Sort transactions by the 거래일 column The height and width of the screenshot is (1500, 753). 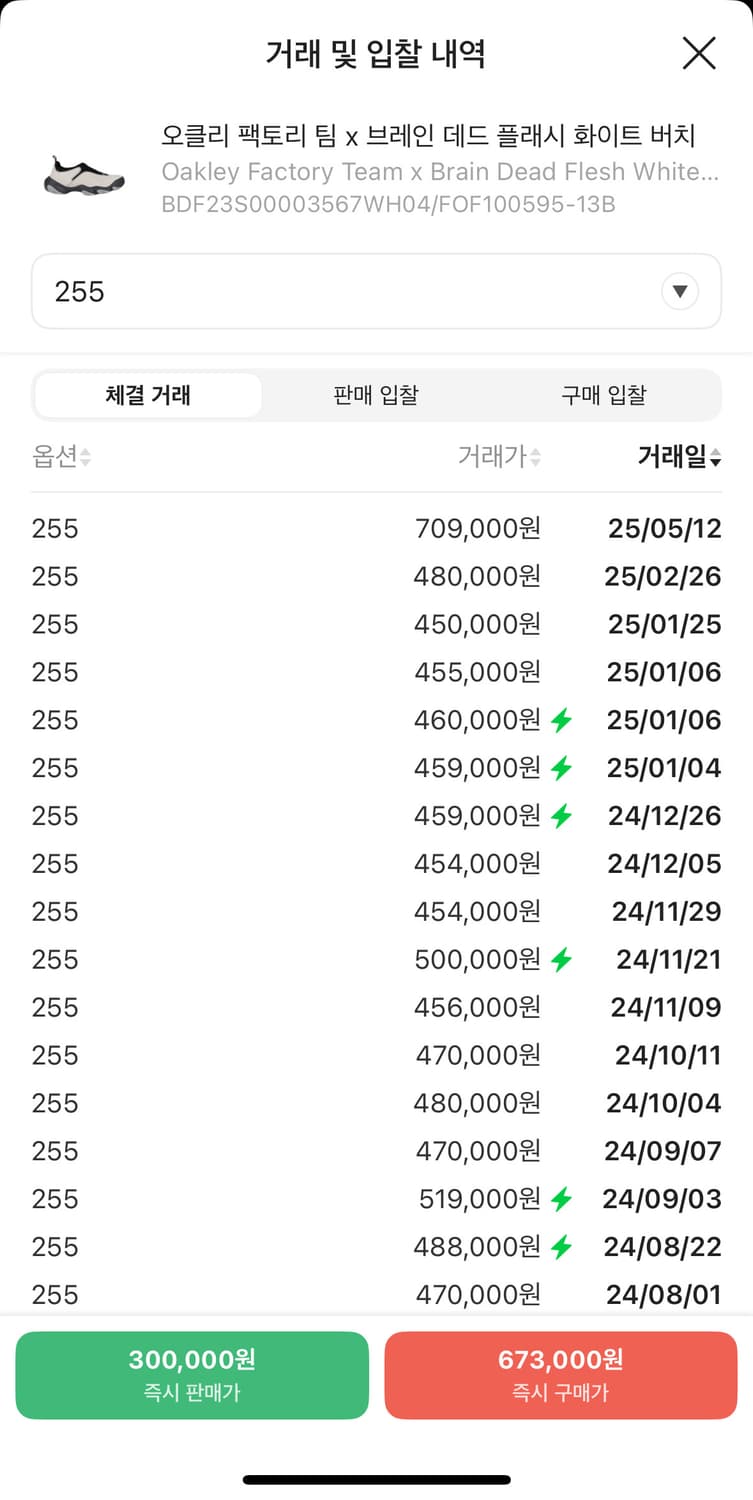[x=676, y=457]
